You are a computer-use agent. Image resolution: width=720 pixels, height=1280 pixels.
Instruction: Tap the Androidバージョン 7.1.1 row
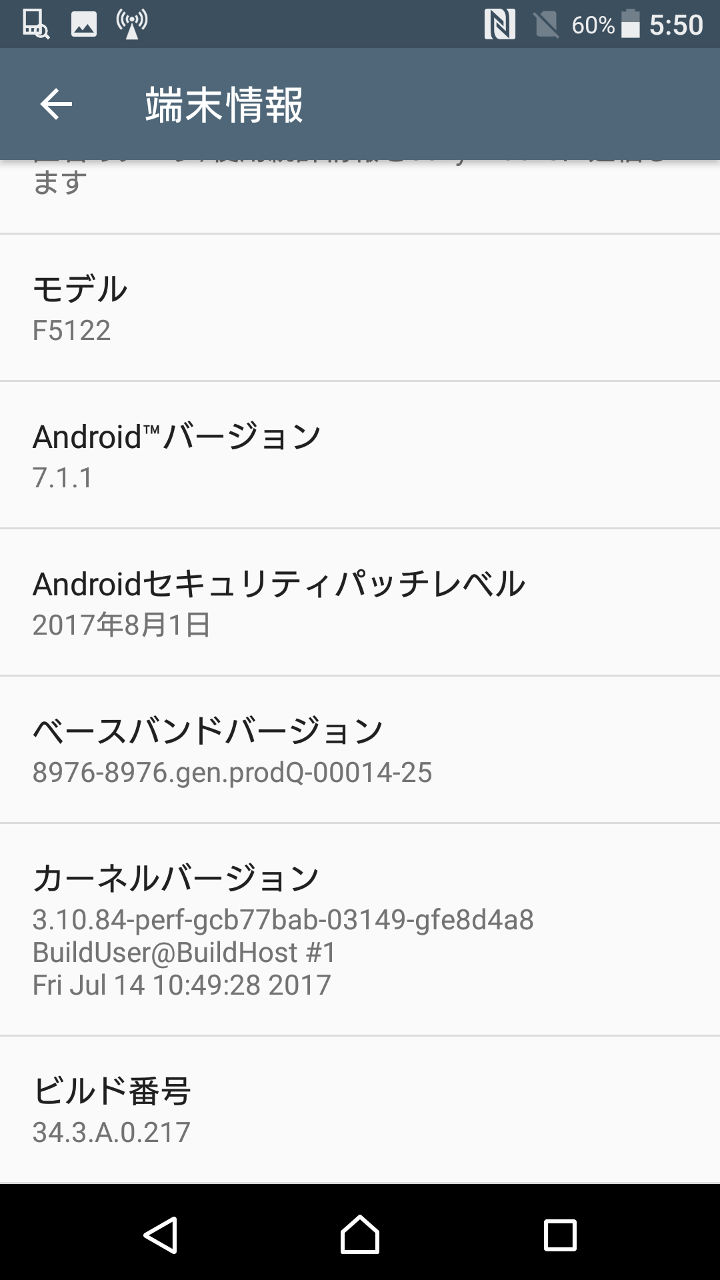[x=360, y=454]
